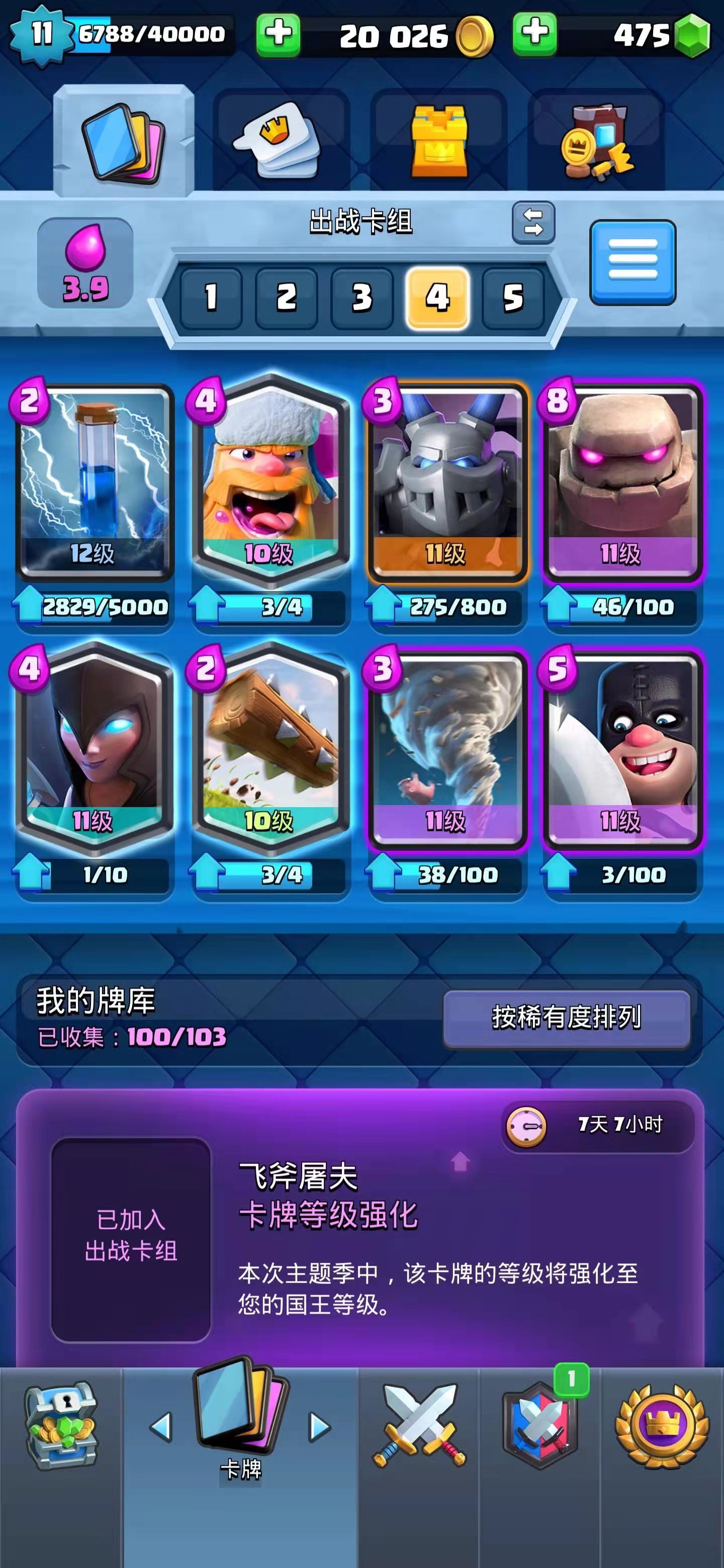Switch to the emotes collection tab
The image size is (724, 1568).
point(281,141)
